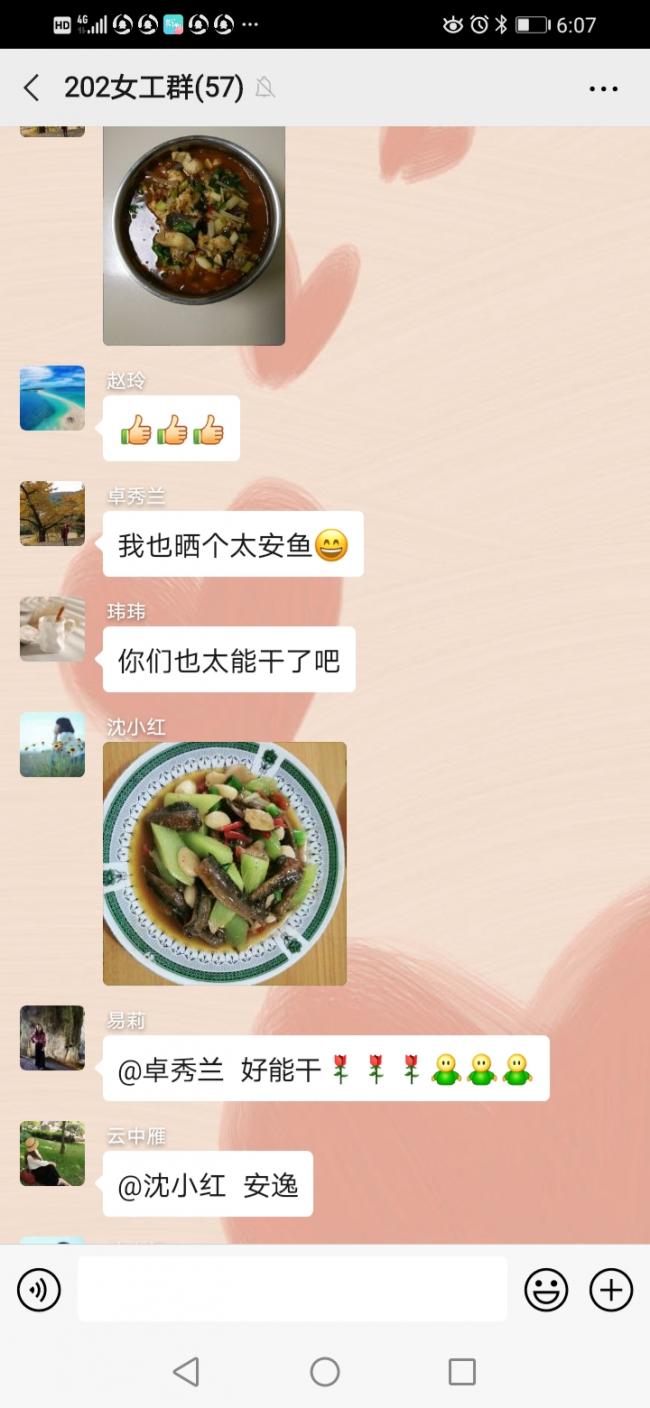The height and width of the screenshot is (1408, 650).
Task: Open 卓秀兰's profile avatar
Action: (52, 513)
